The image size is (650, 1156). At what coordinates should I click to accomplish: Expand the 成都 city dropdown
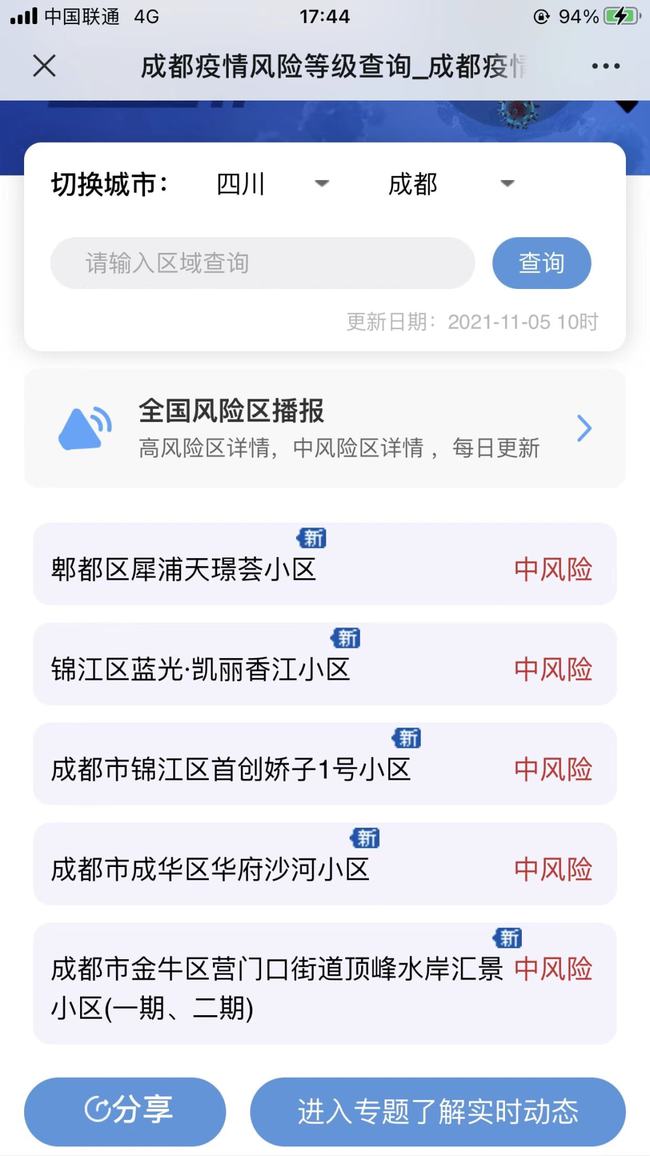tap(451, 184)
